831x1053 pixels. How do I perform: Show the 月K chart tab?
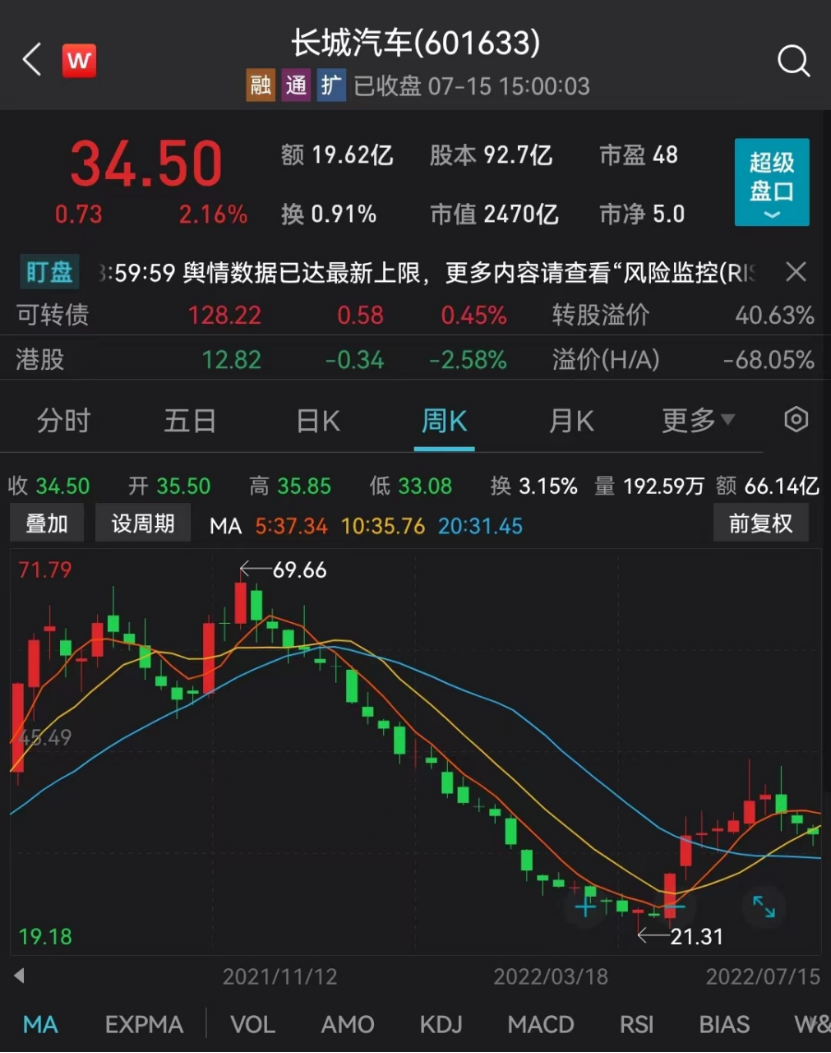pyautogui.click(x=571, y=421)
